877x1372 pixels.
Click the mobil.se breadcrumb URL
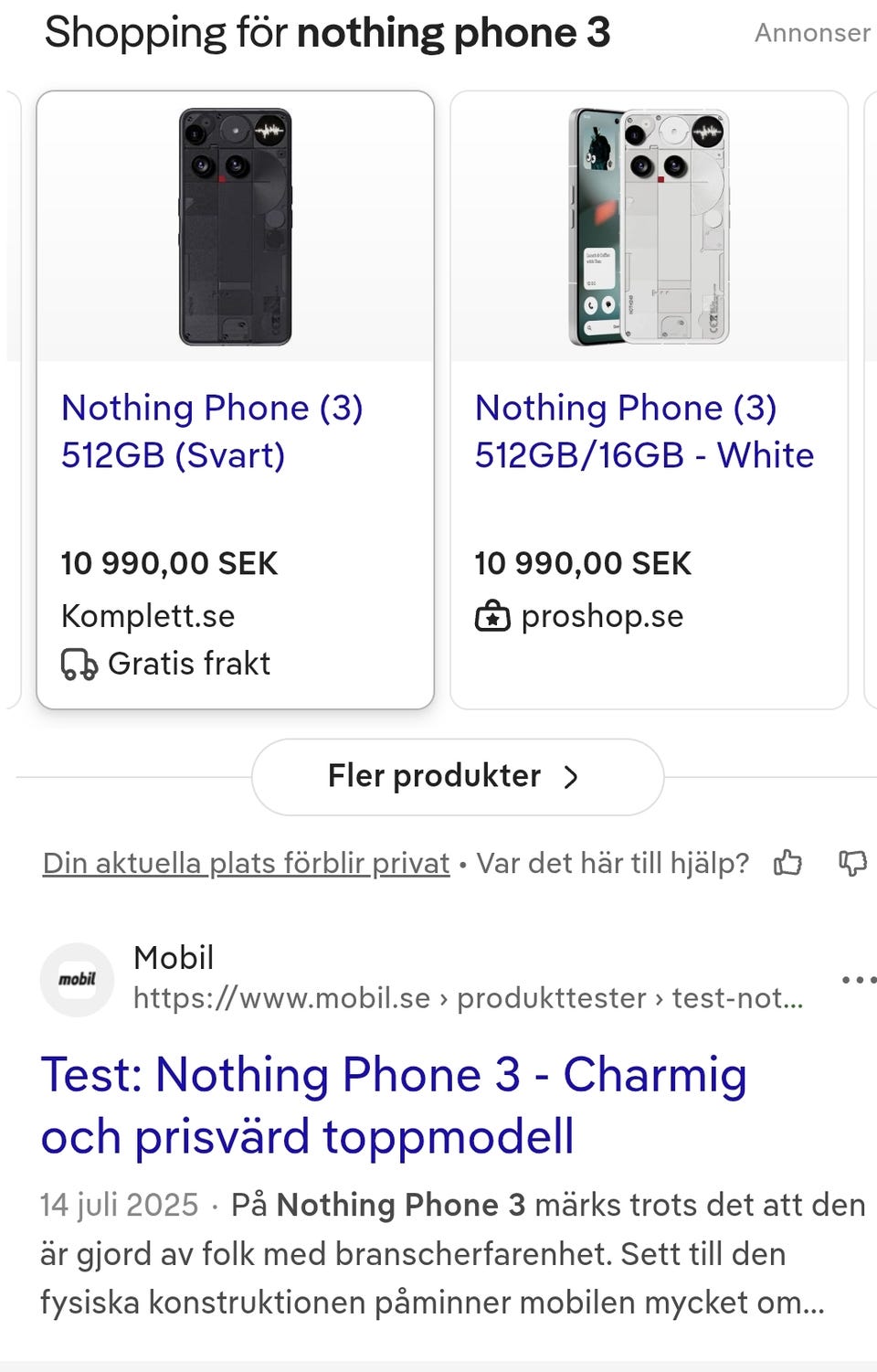467,998
